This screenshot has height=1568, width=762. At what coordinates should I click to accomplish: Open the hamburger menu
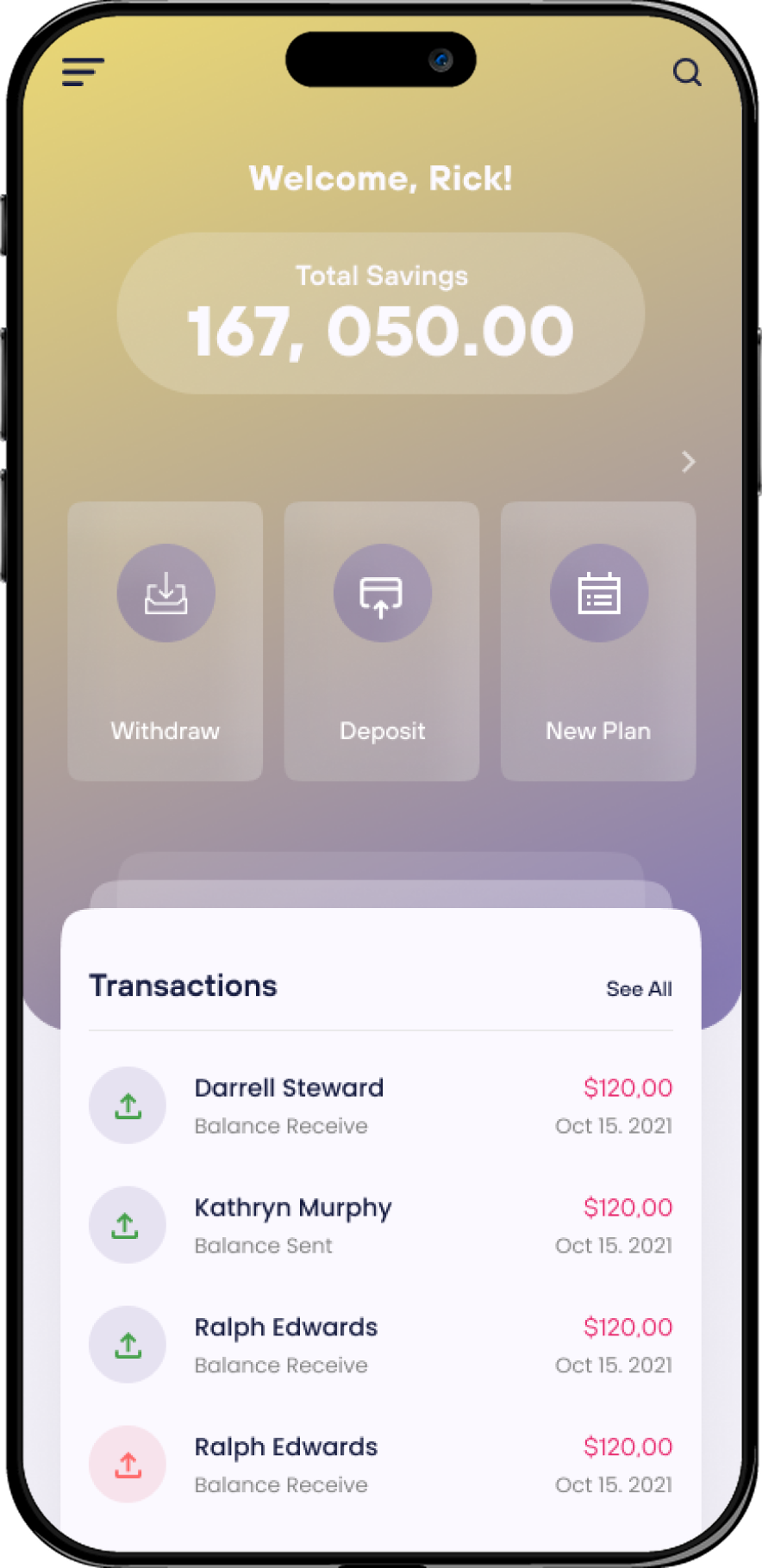pos(83,72)
